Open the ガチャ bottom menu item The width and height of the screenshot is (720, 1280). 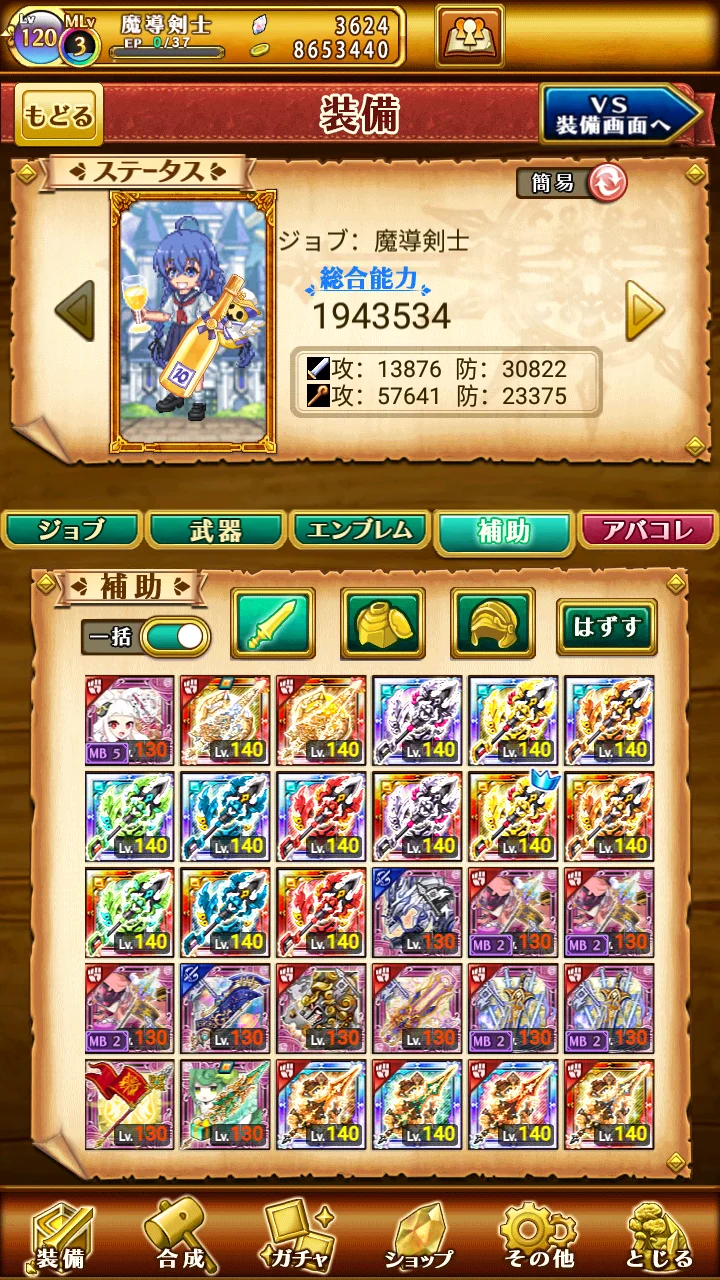[x=300, y=1236]
